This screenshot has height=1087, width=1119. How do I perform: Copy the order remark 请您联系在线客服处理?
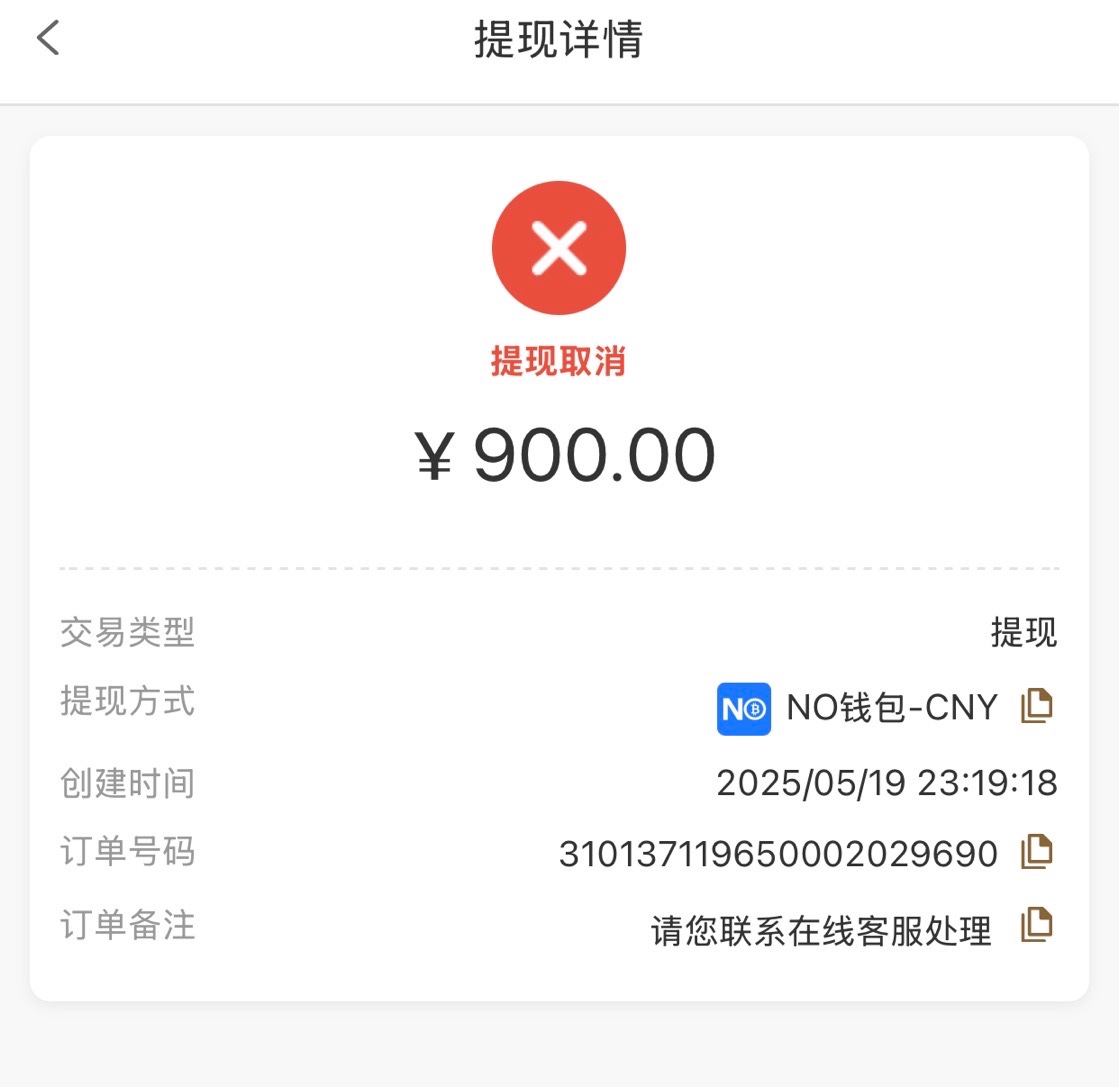[1036, 925]
